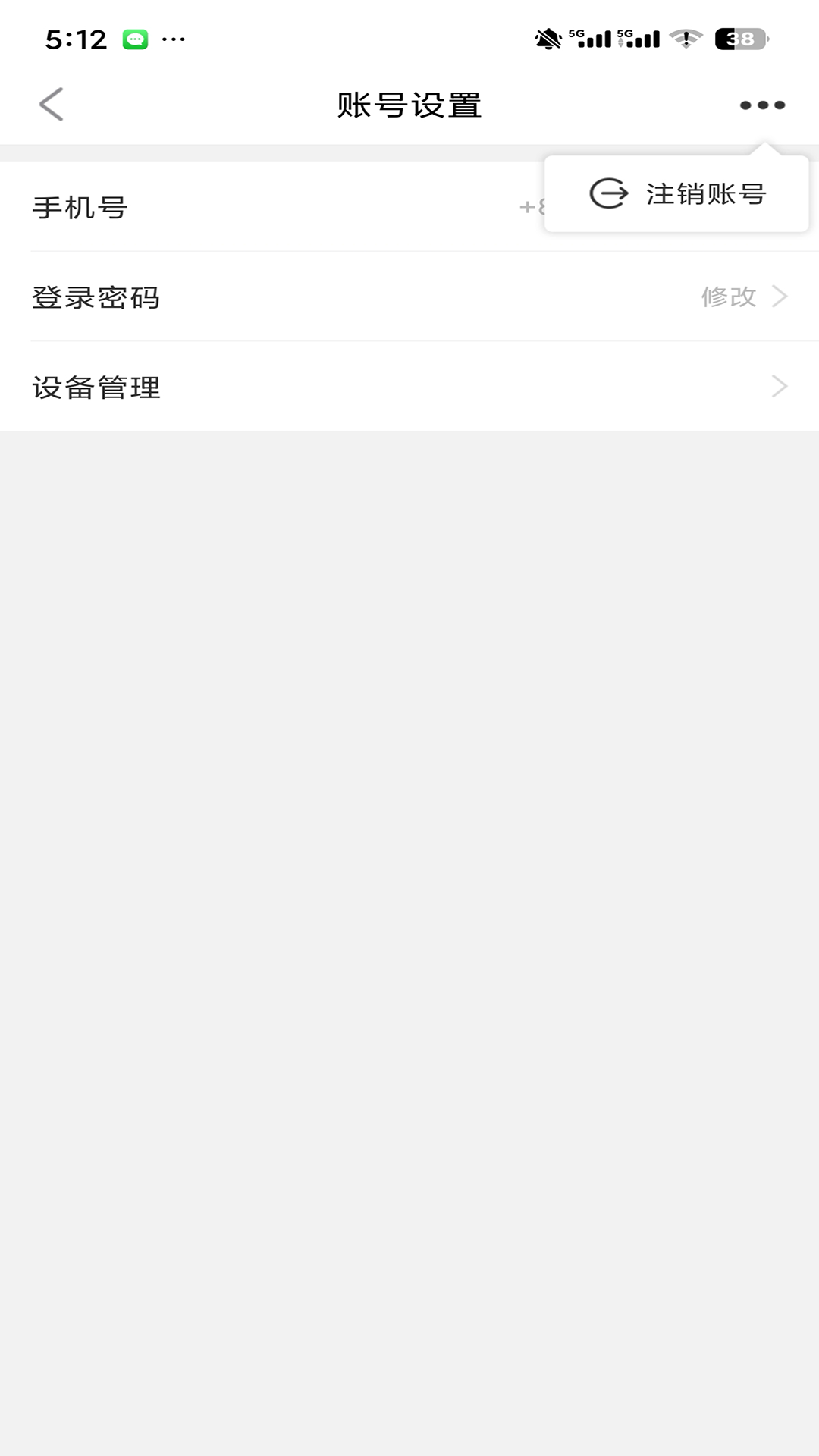
Task: Tap the 登录密码 label
Action: click(96, 297)
